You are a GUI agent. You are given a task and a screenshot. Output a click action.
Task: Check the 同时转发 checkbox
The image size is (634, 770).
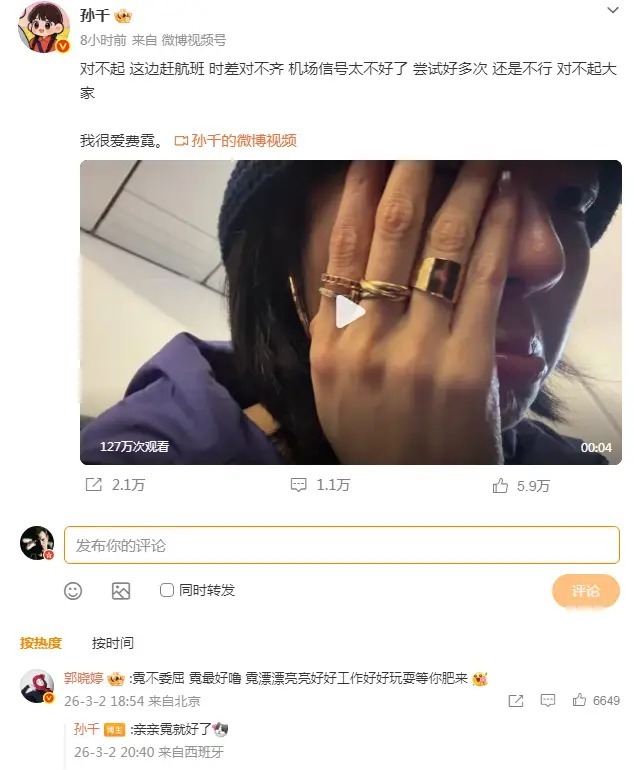pyautogui.click(x=167, y=590)
